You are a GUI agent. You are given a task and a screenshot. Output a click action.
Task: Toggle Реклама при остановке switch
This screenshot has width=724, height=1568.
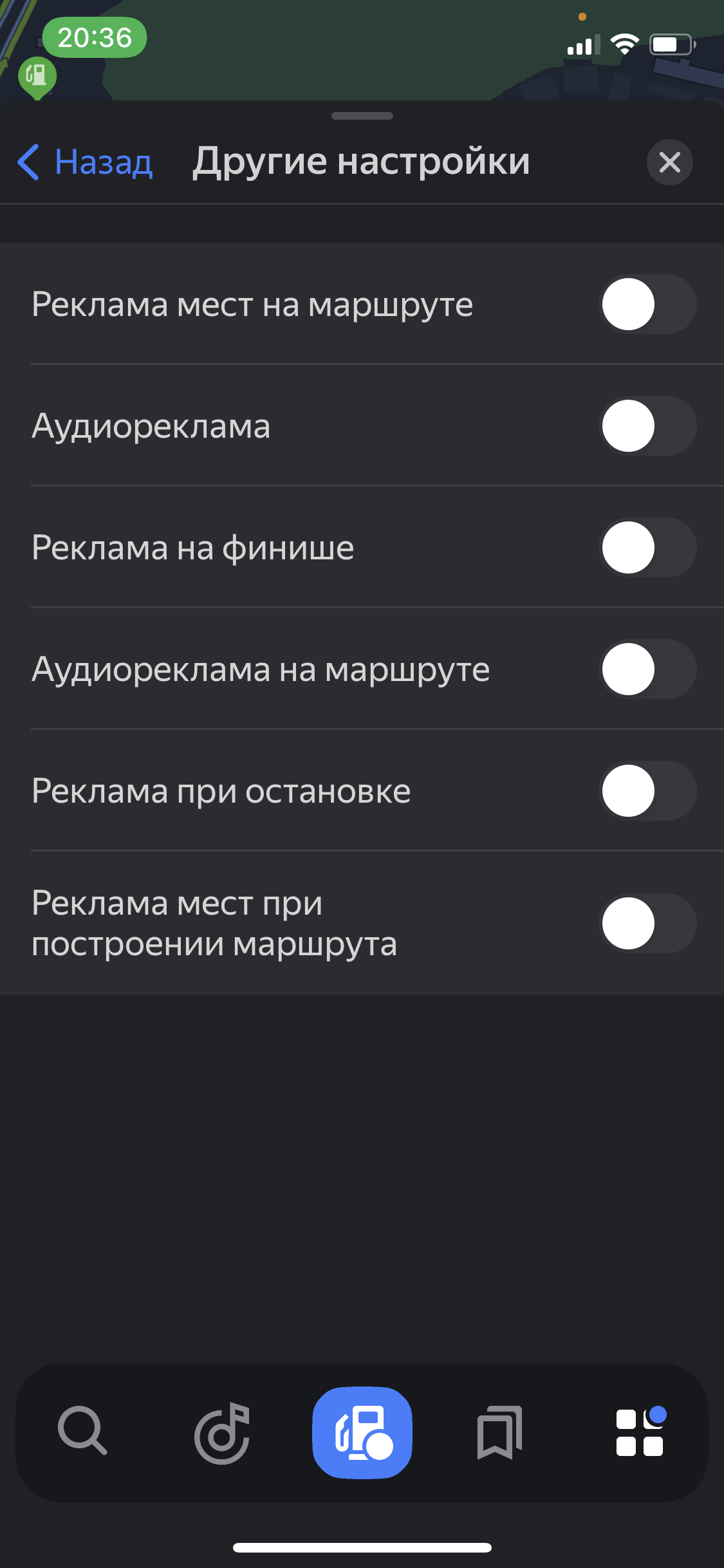click(x=648, y=791)
